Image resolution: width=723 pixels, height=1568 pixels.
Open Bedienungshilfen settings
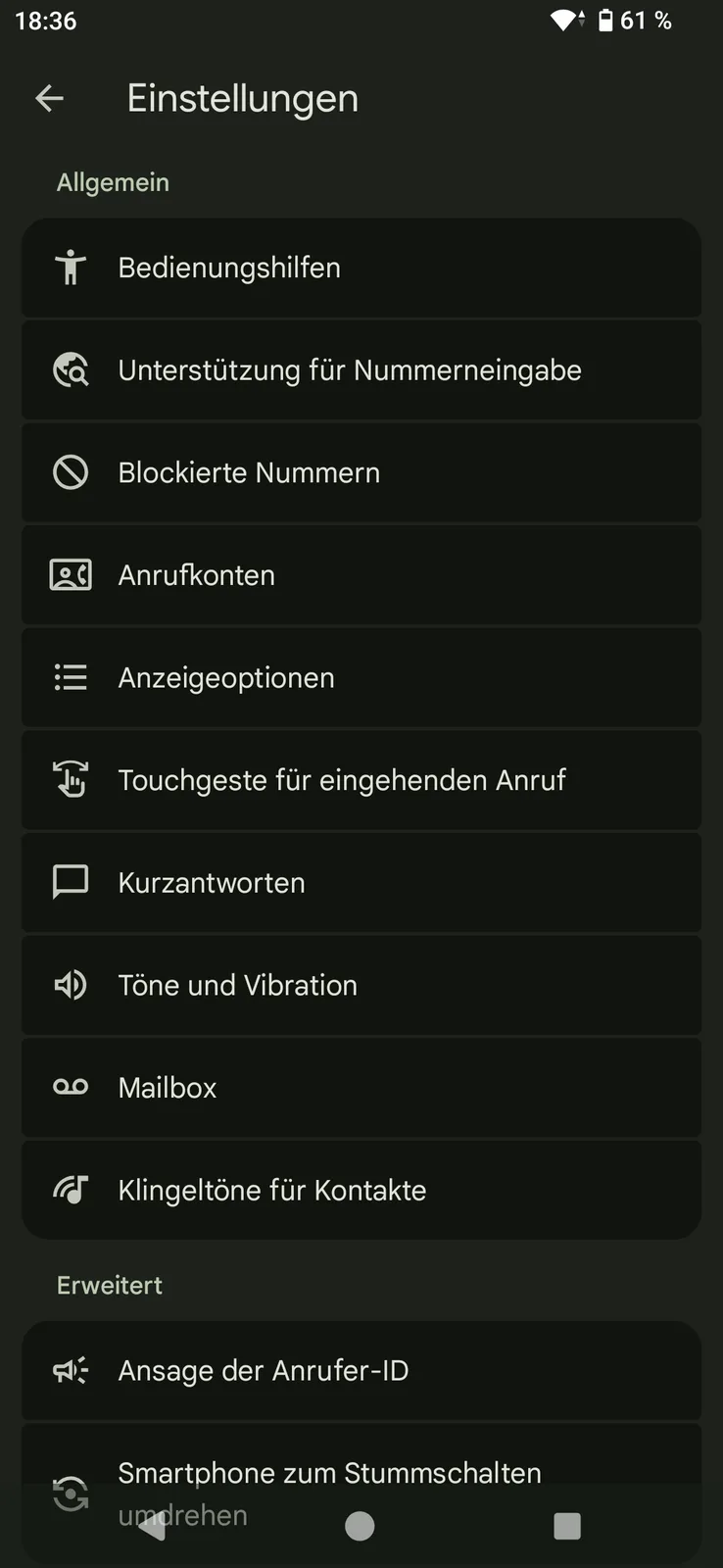pos(361,268)
